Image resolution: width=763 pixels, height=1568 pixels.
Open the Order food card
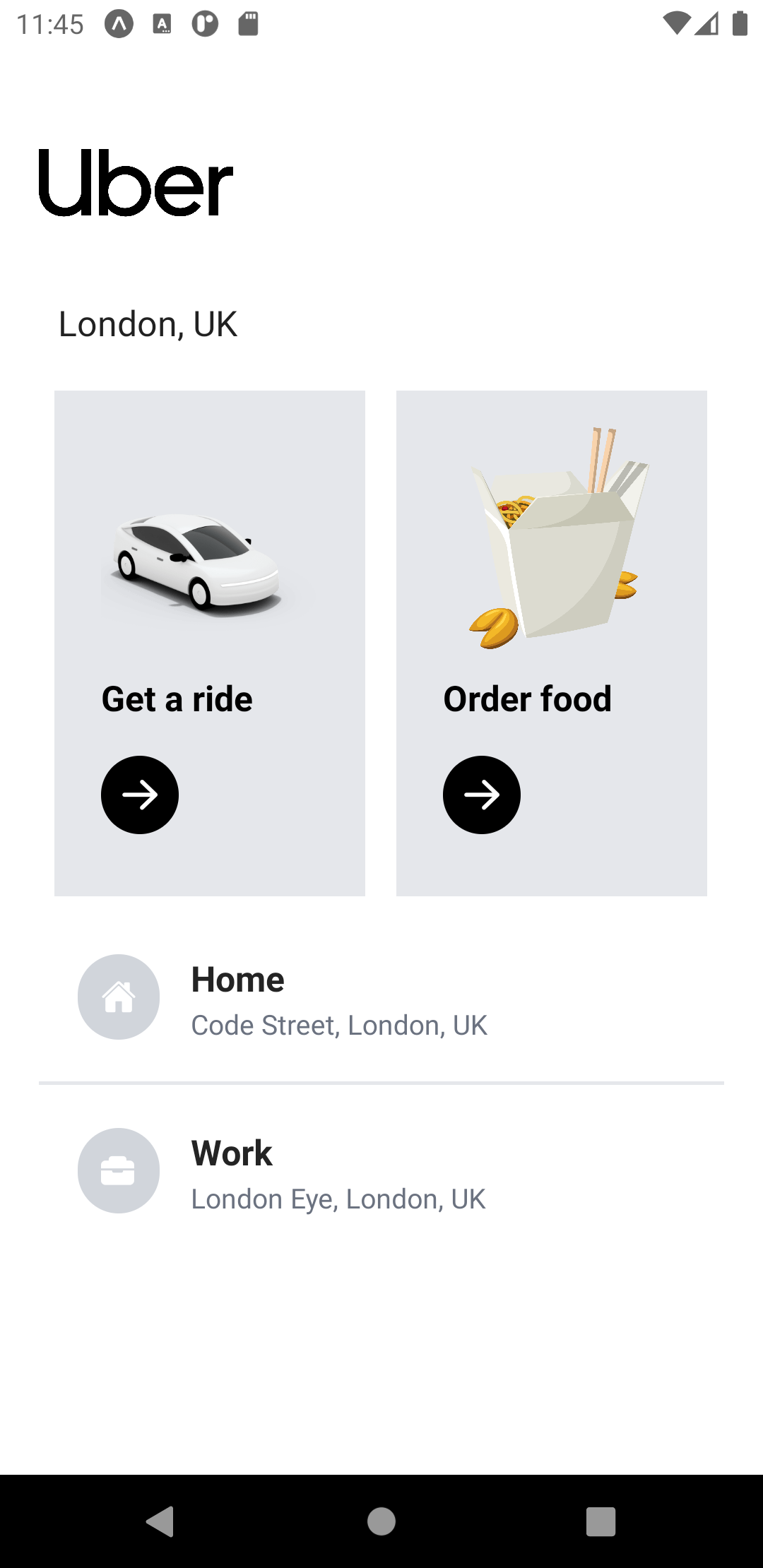tap(551, 643)
